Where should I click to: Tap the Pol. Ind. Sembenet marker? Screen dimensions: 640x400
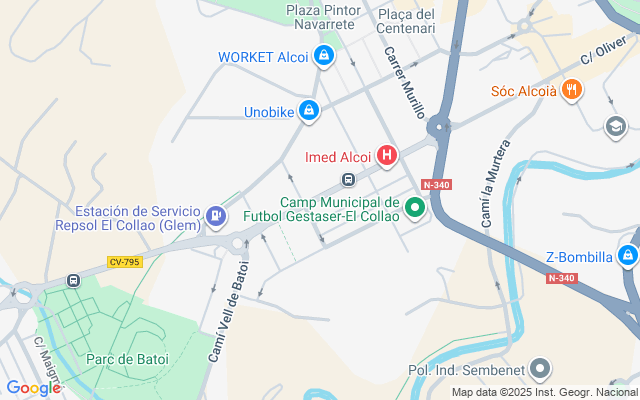pyautogui.click(x=540, y=369)
